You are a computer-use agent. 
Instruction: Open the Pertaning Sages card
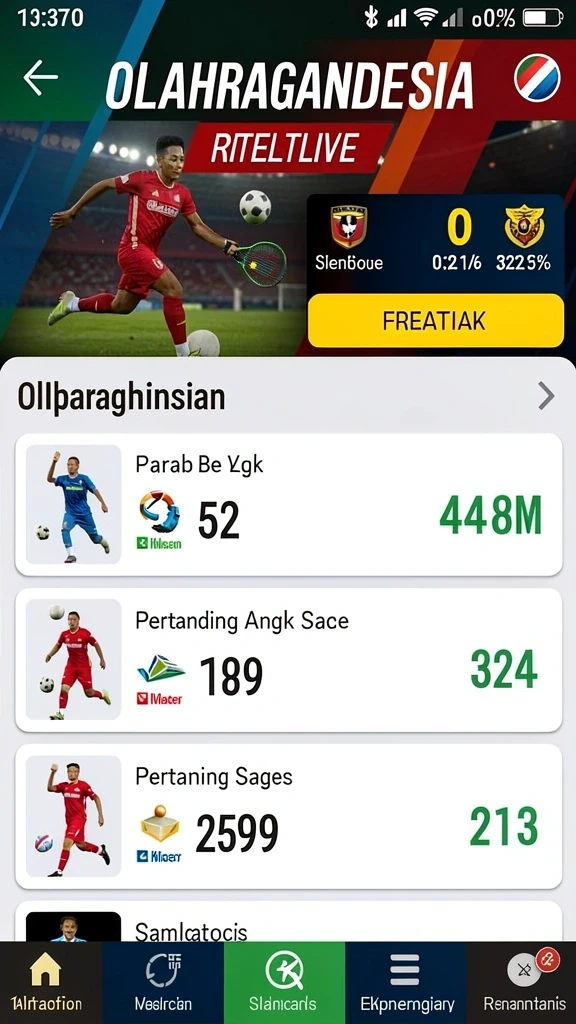click(289, 816)
